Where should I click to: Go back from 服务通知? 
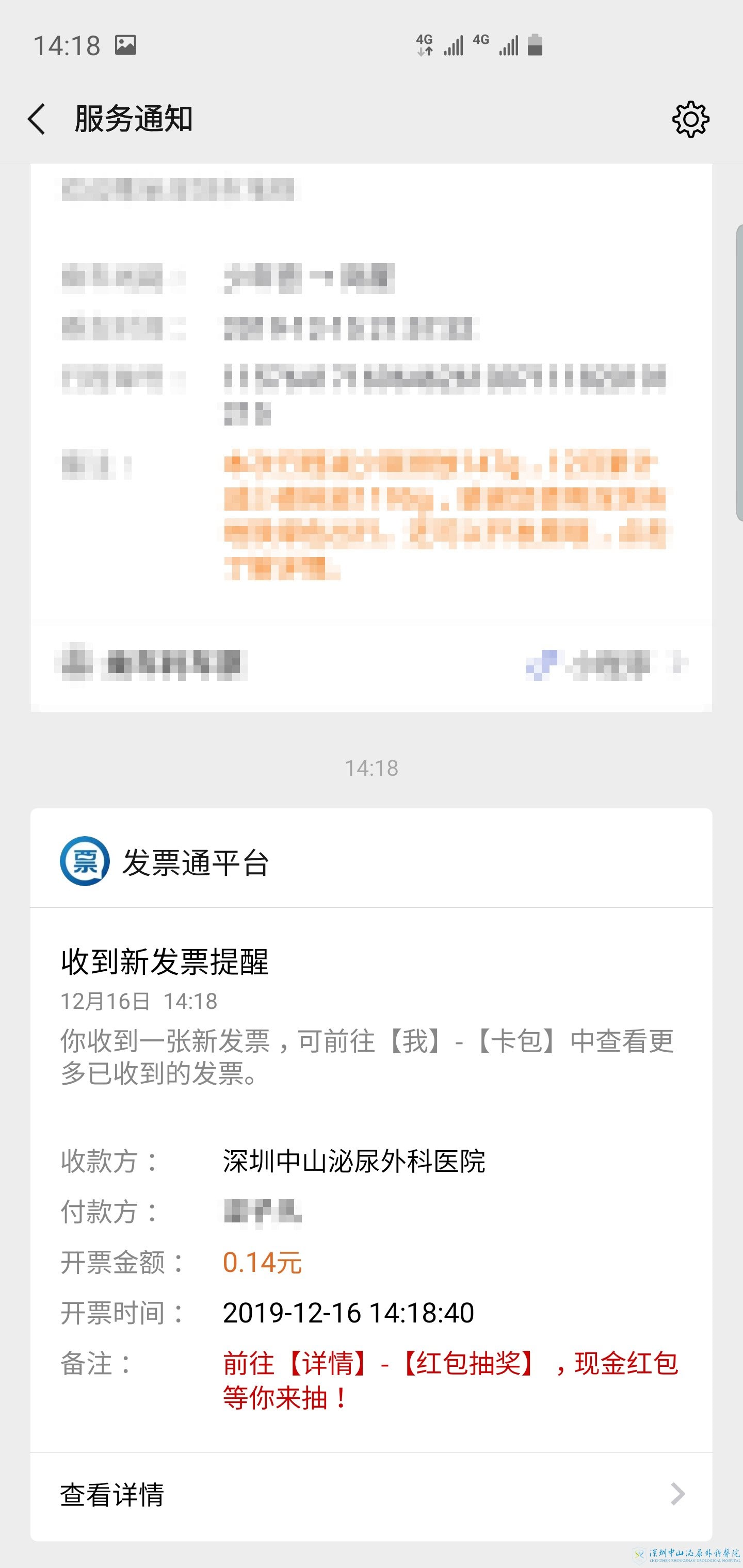click(x=37, y=119)
